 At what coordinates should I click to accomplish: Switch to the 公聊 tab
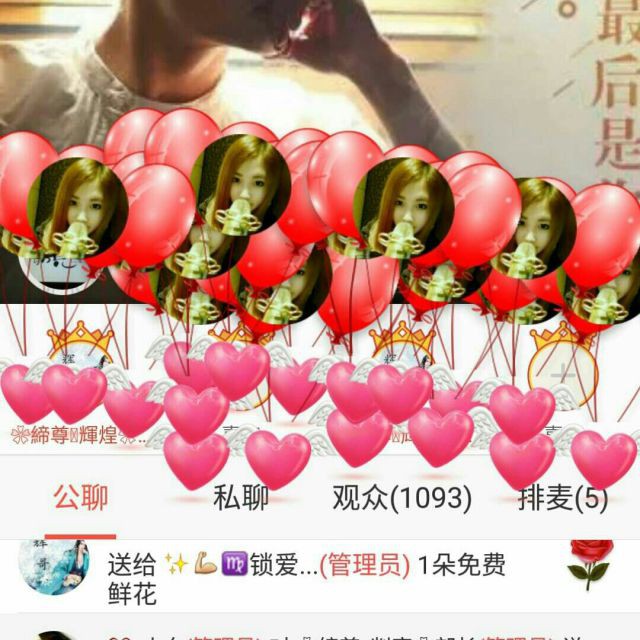click(81, 497)
